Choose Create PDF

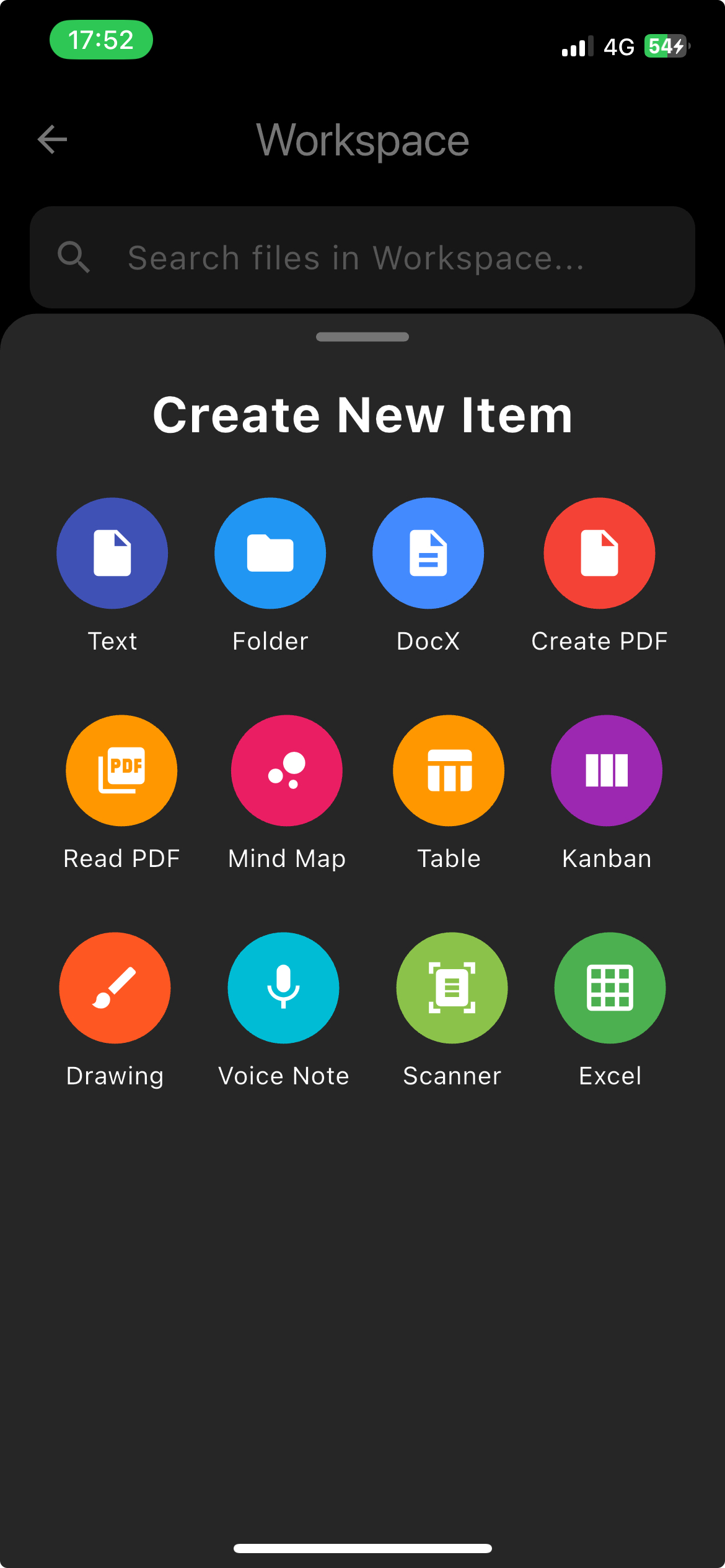tap(599, 553)
